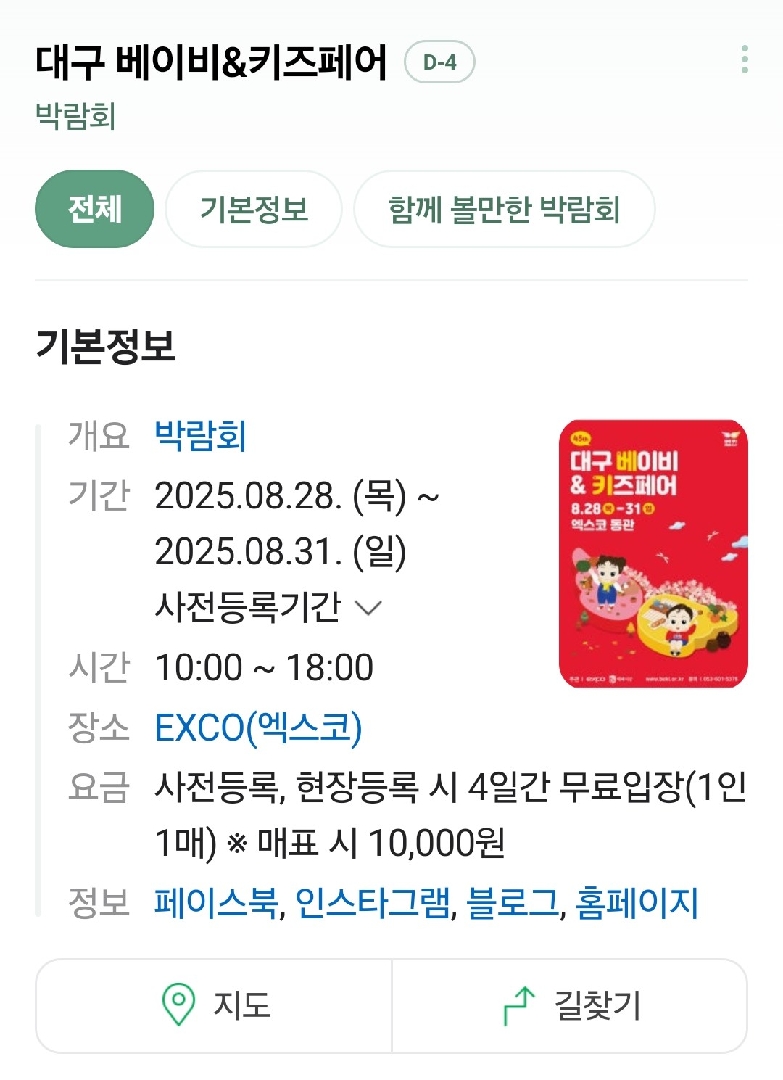Select the 전체 tab
This screenshot has height=1080, width=783.
point(95,209)
